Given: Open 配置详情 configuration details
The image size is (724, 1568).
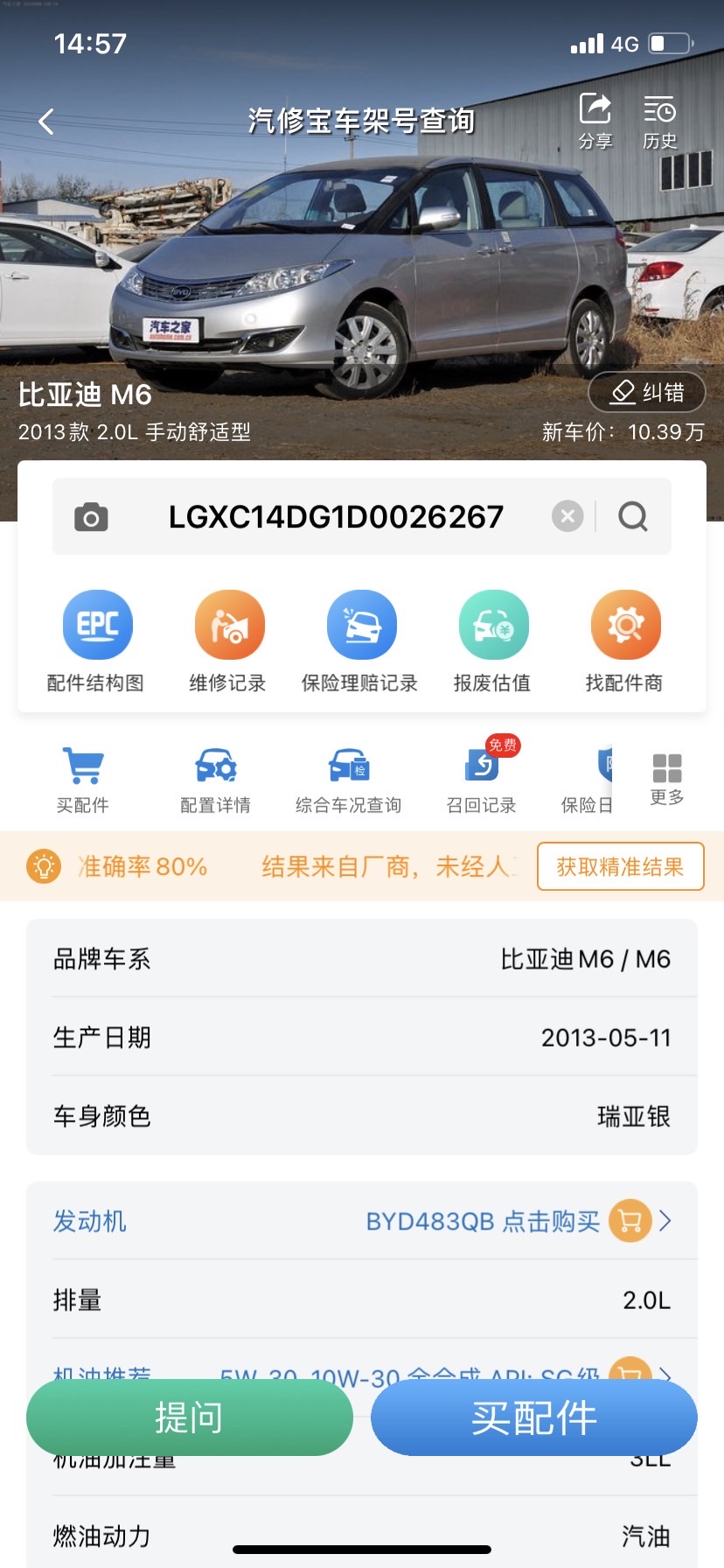Looking at the screenshot, I should click(215, 780).
